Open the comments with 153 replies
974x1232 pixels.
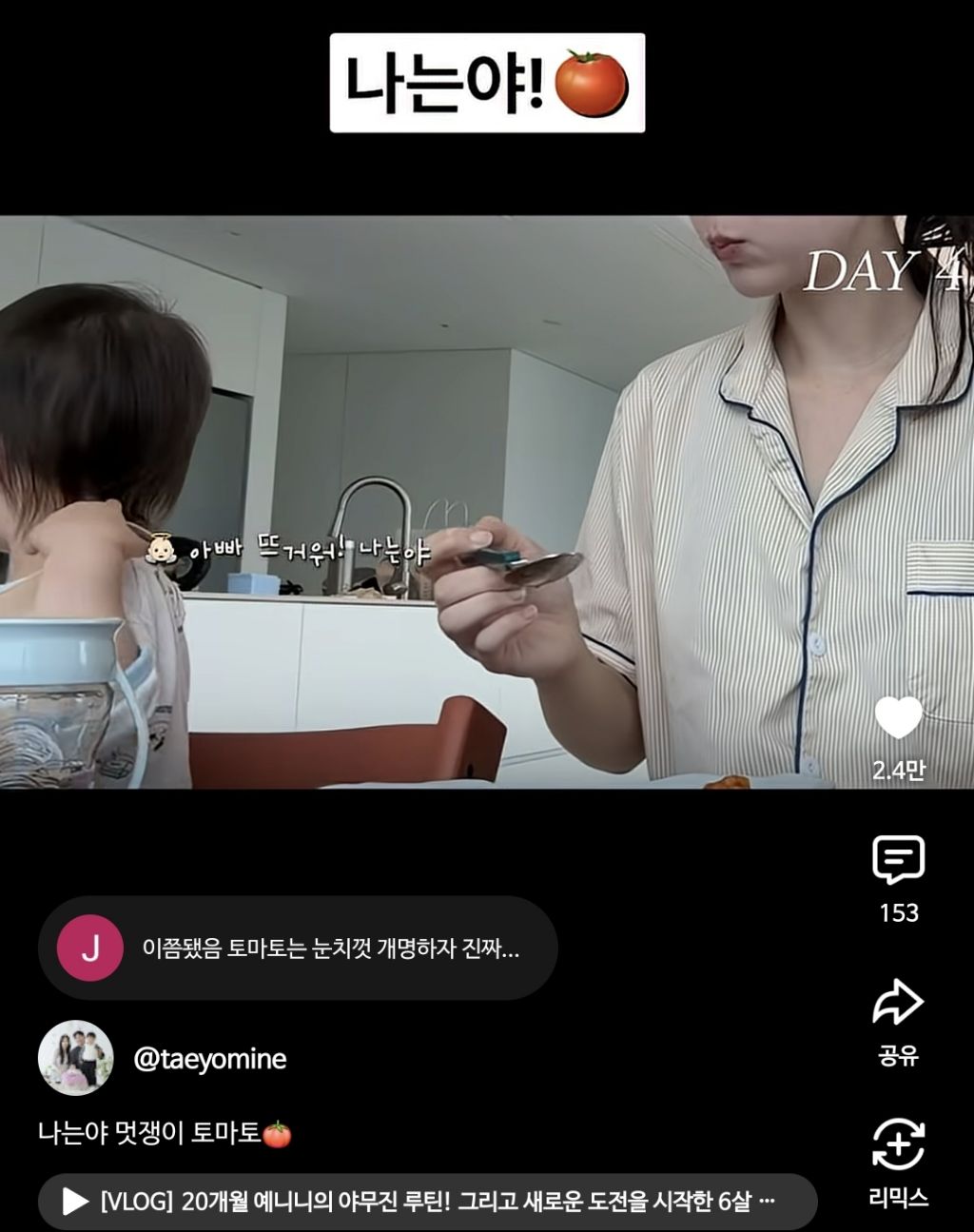pyautogui.click(x=898, y=860)
